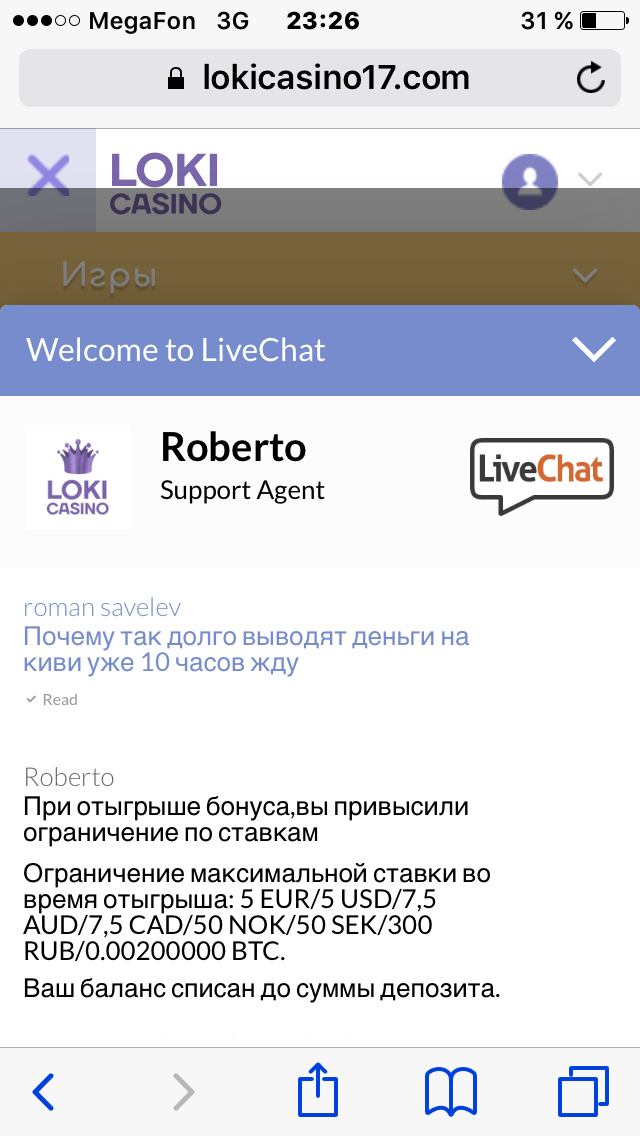The image size is (640, 1136).
Task: Share this page from Safari toolbar
Action: (317, 1090)
